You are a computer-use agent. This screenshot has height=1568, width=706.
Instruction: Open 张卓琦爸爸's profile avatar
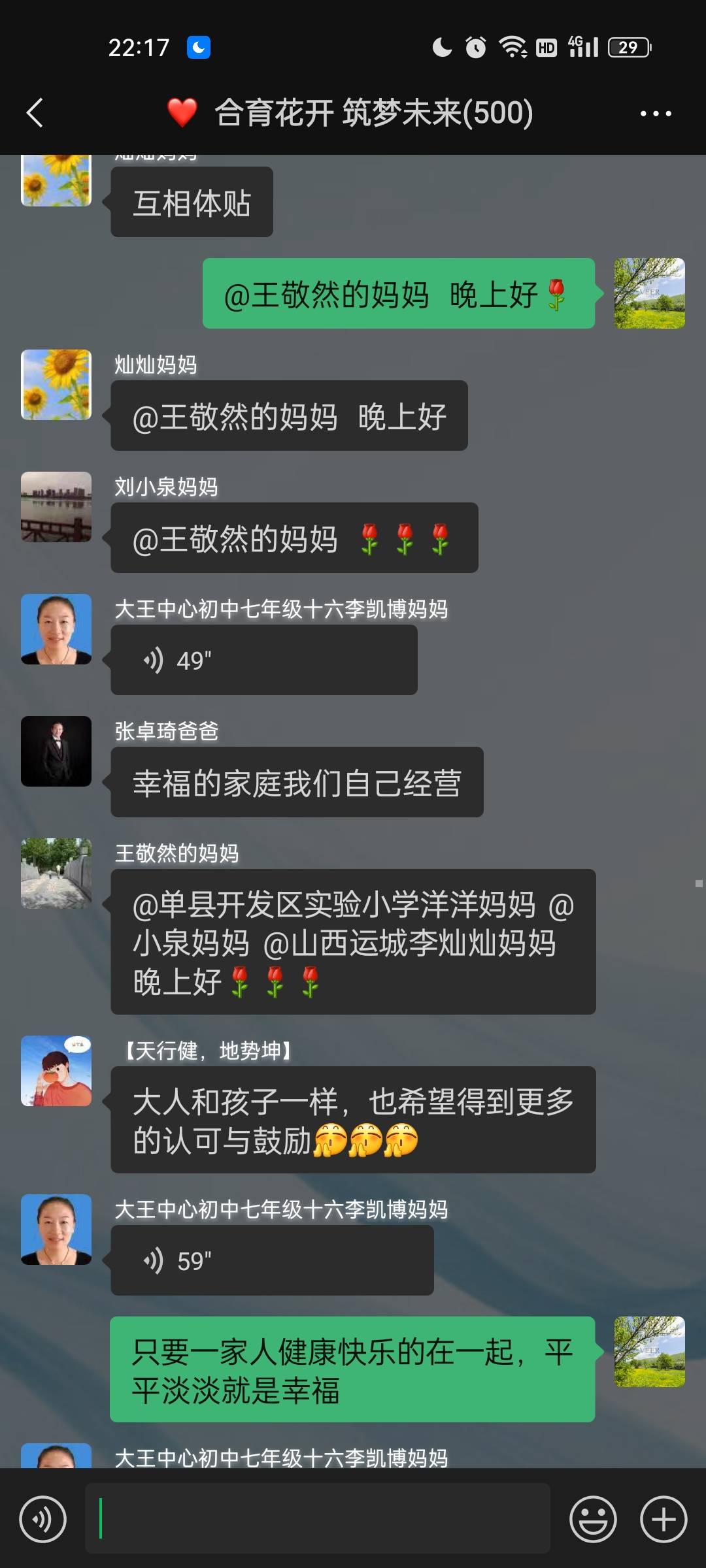click(56, 751)
